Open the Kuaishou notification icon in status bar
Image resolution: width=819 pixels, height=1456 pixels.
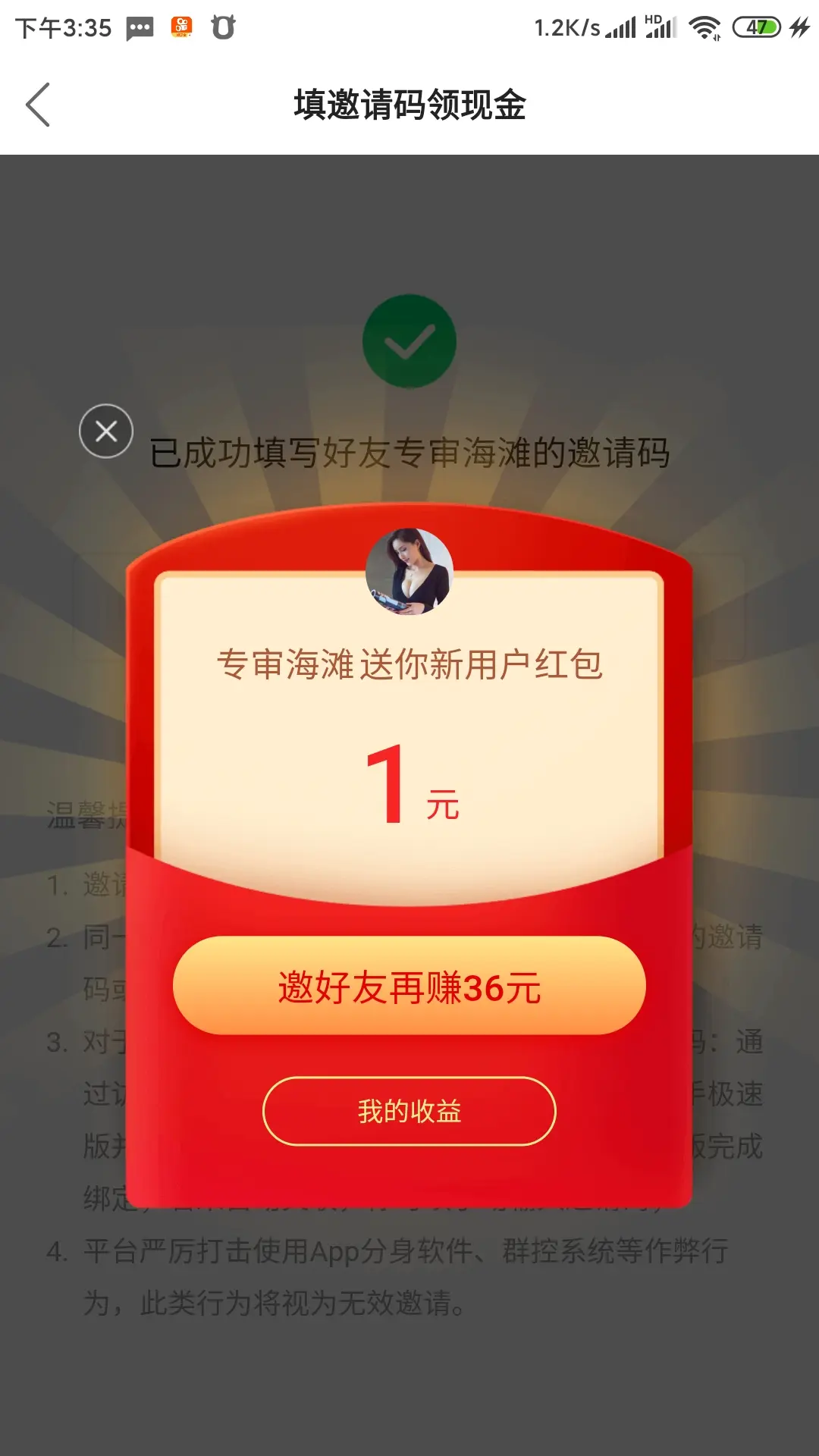(x=182, y=25)
